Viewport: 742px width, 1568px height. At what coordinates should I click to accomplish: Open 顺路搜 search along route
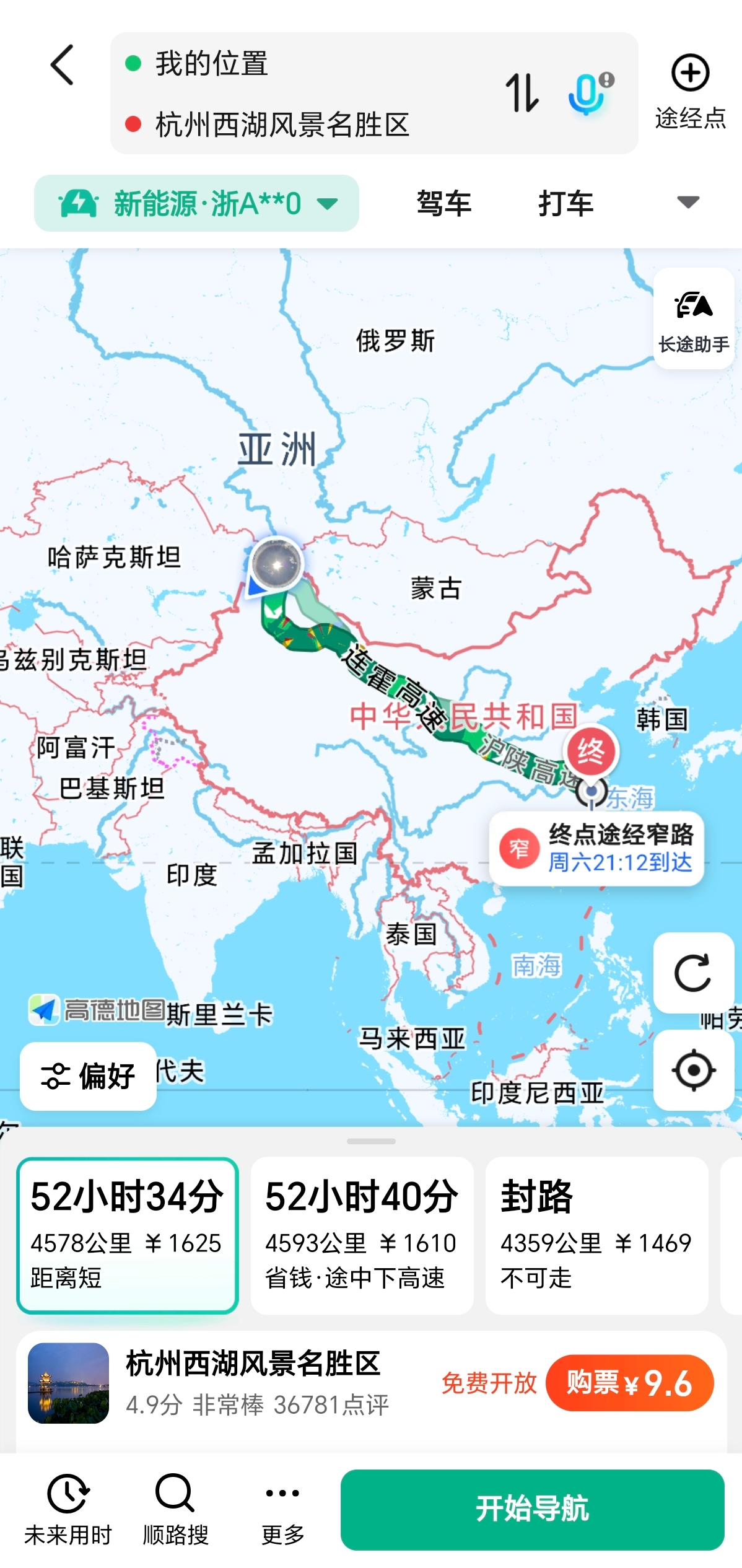pos(175,1508)
